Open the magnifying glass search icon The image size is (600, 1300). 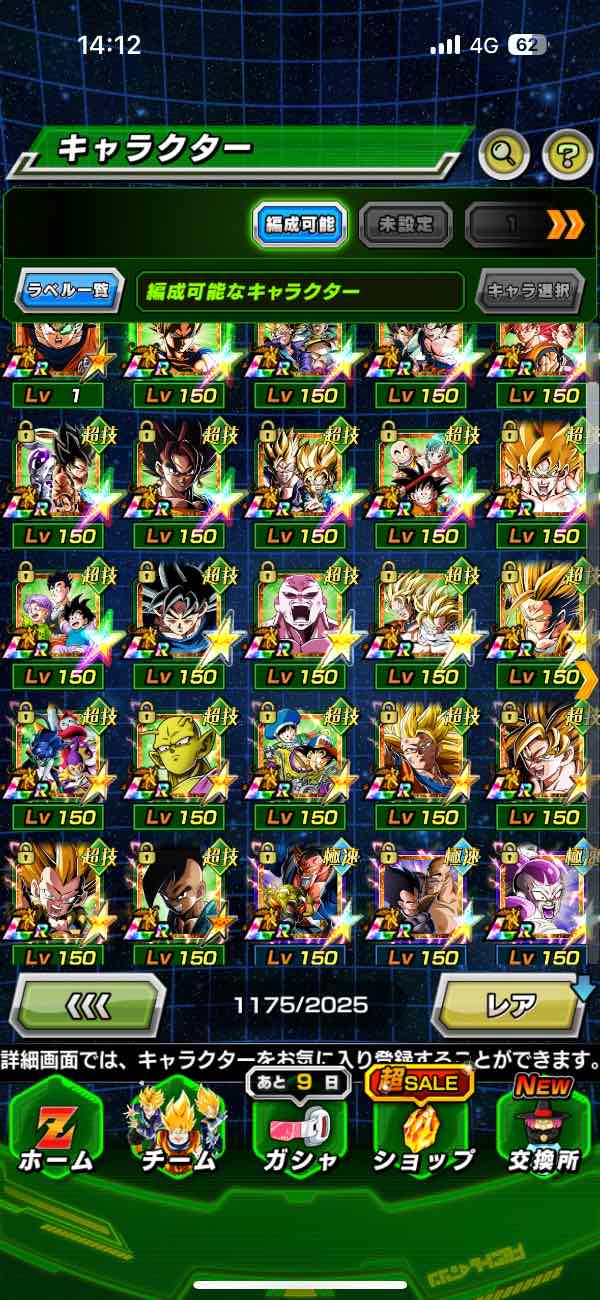505,153
